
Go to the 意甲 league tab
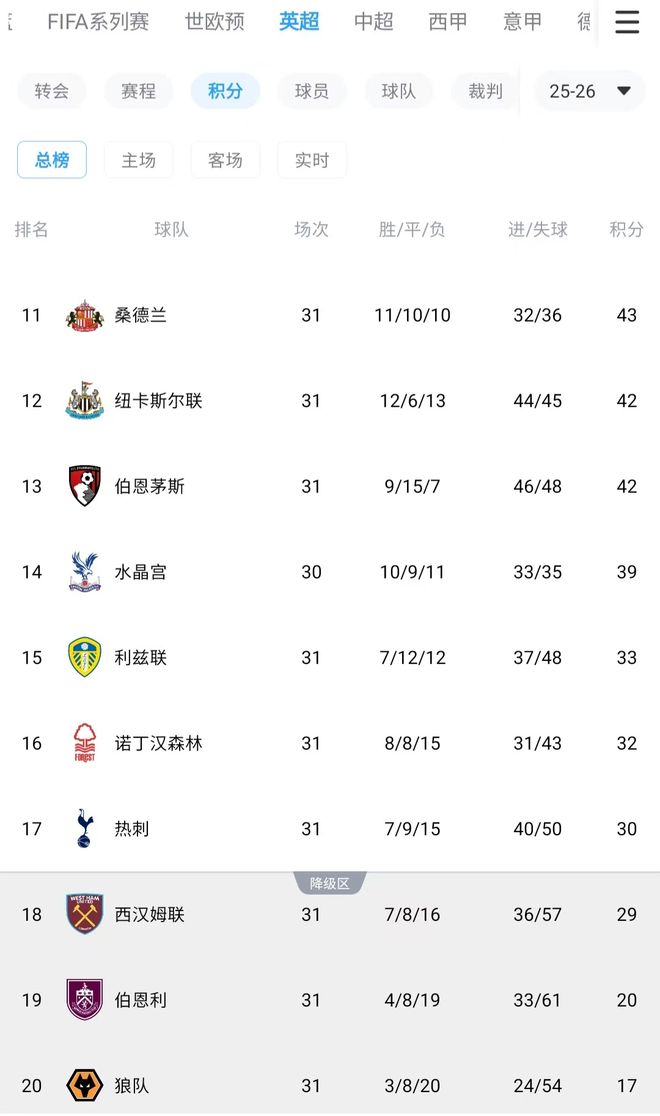(522, 22)
